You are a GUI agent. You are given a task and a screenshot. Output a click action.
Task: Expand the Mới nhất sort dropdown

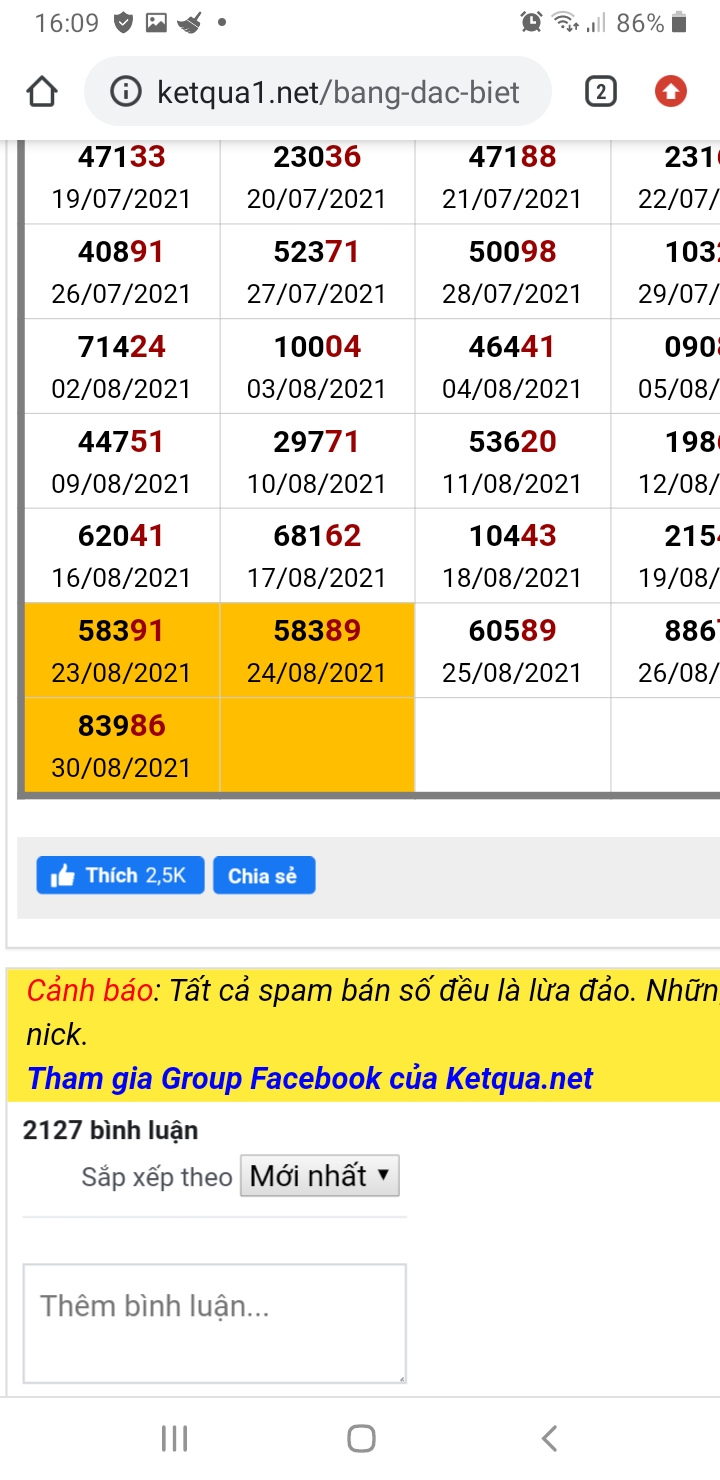319,1176
